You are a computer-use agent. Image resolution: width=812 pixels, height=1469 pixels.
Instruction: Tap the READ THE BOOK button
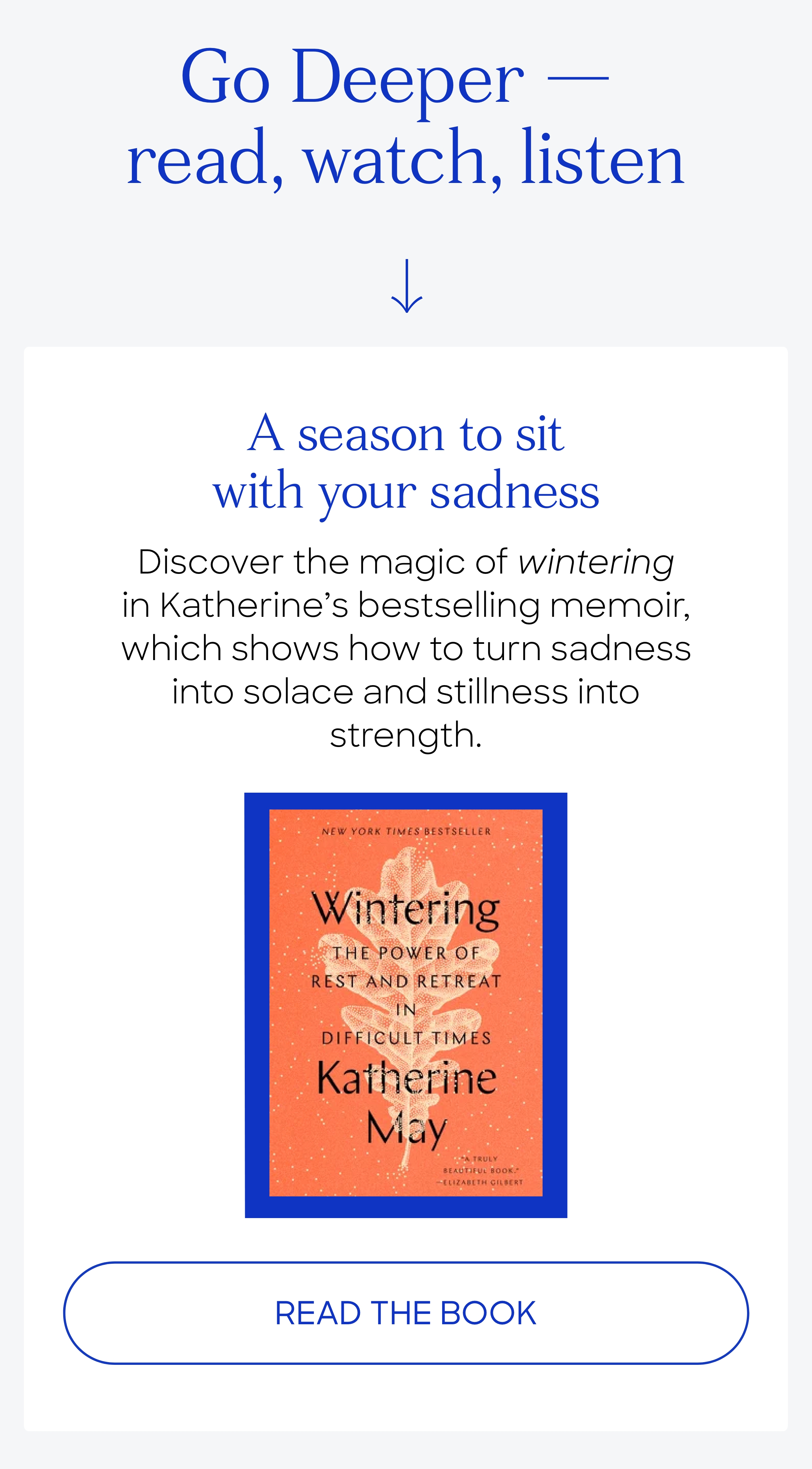pos(405,1313)
